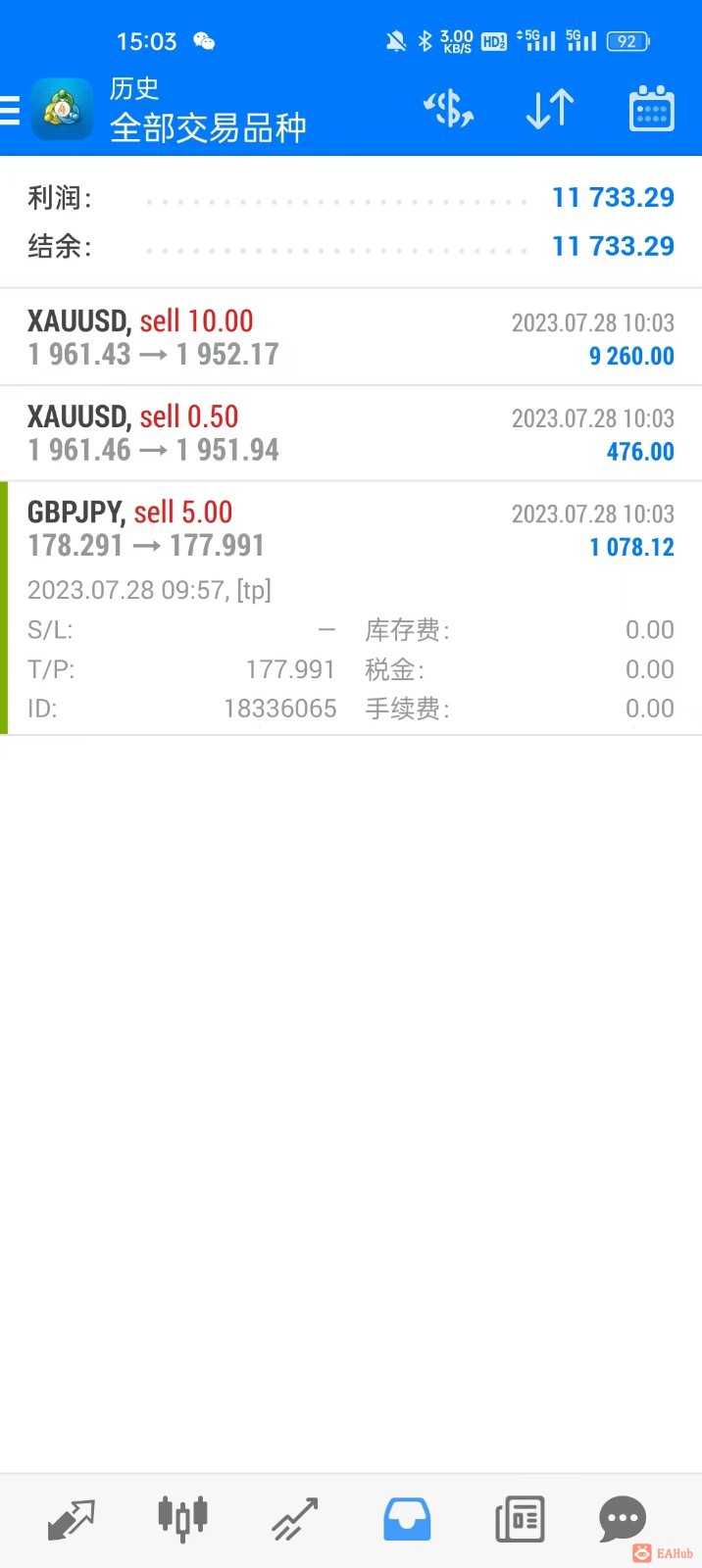Expand the XAUUSD sell 10.00 trade

coord(351,337)
